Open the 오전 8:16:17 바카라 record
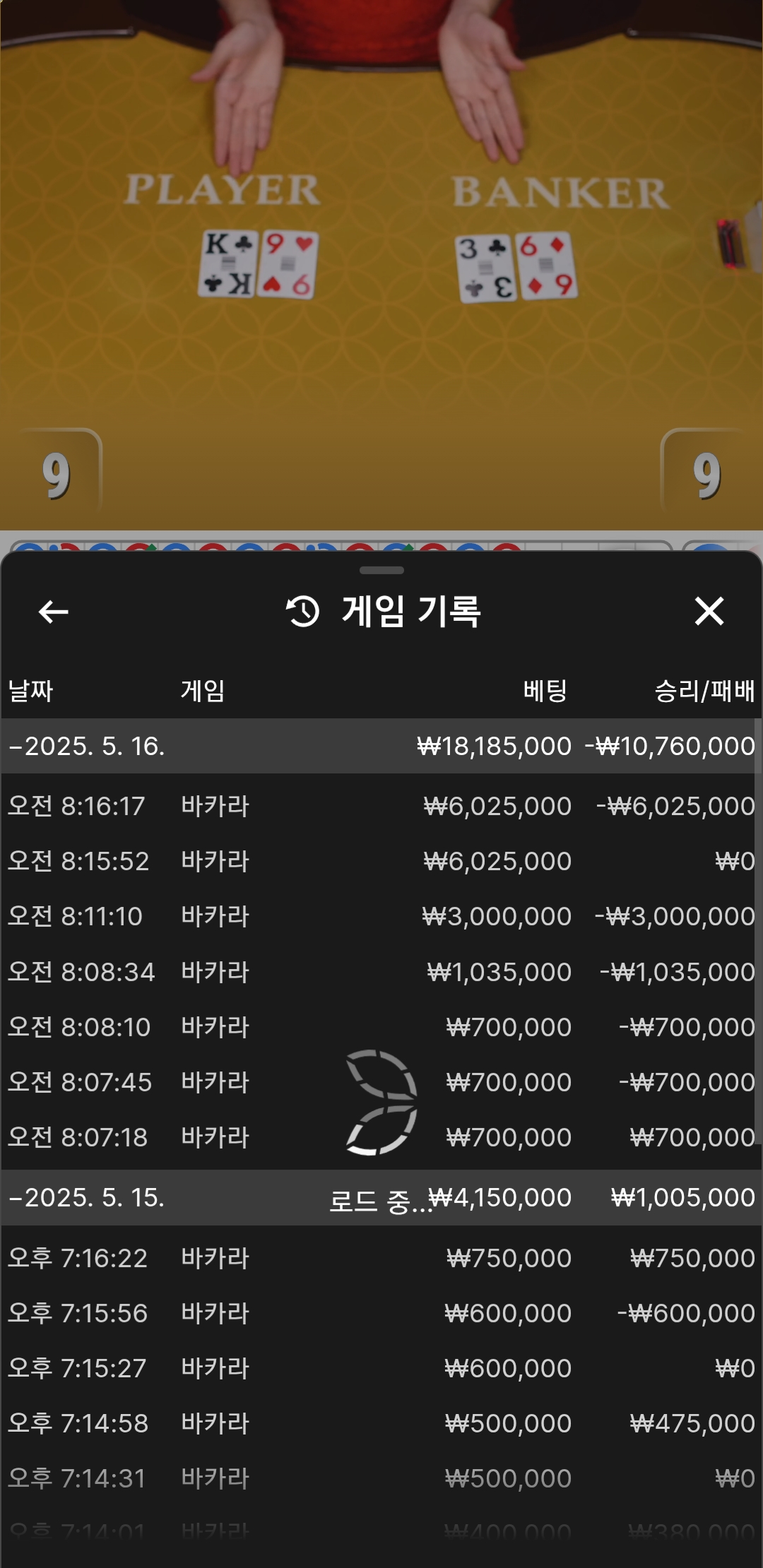This screenshot has width=763, height=1568. tap(380, 806)
